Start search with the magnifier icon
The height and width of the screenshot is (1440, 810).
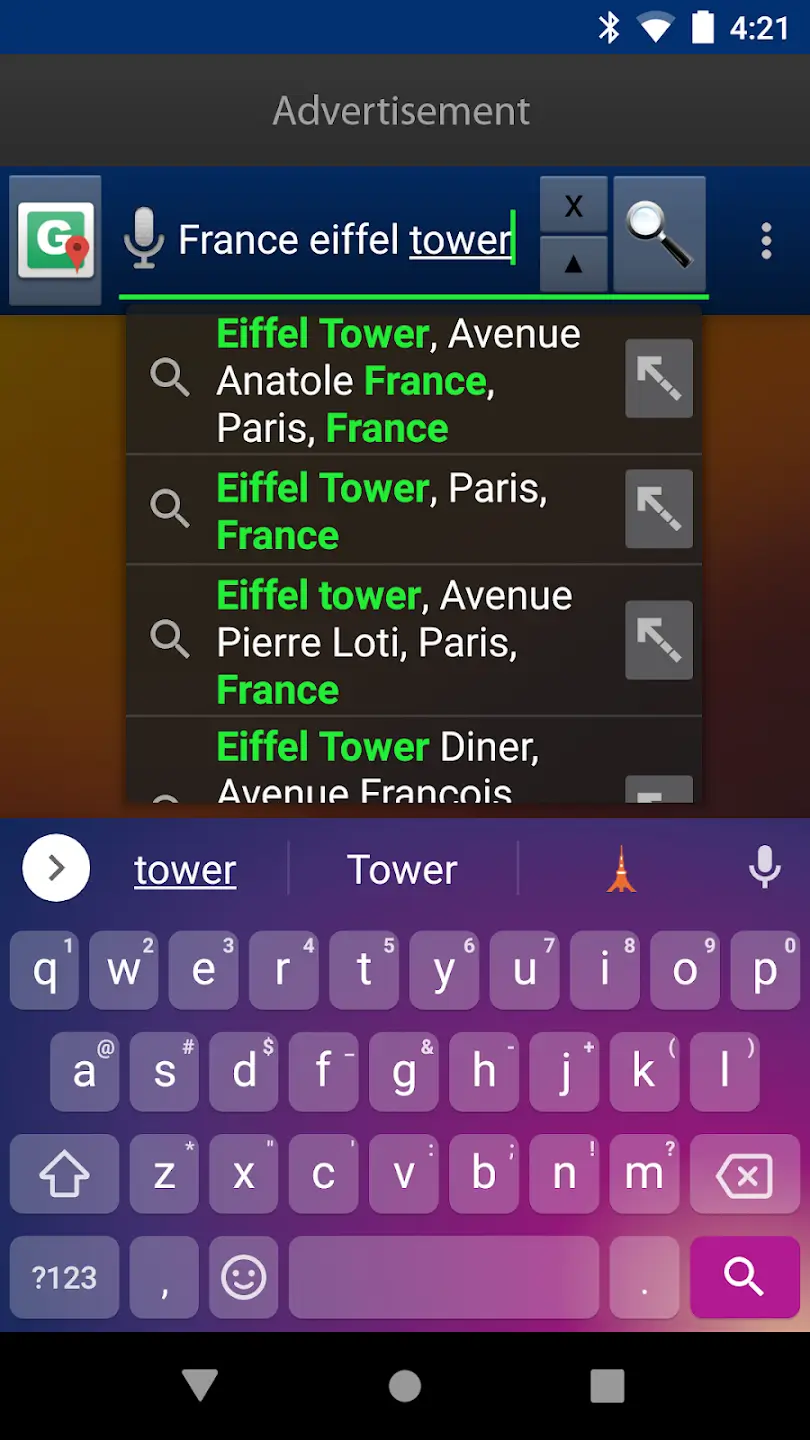tap(659, 235)
